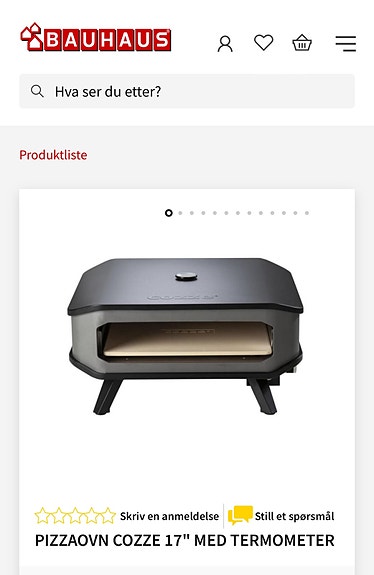Jump to the second image carousel dot

click(x=180, y=213)
